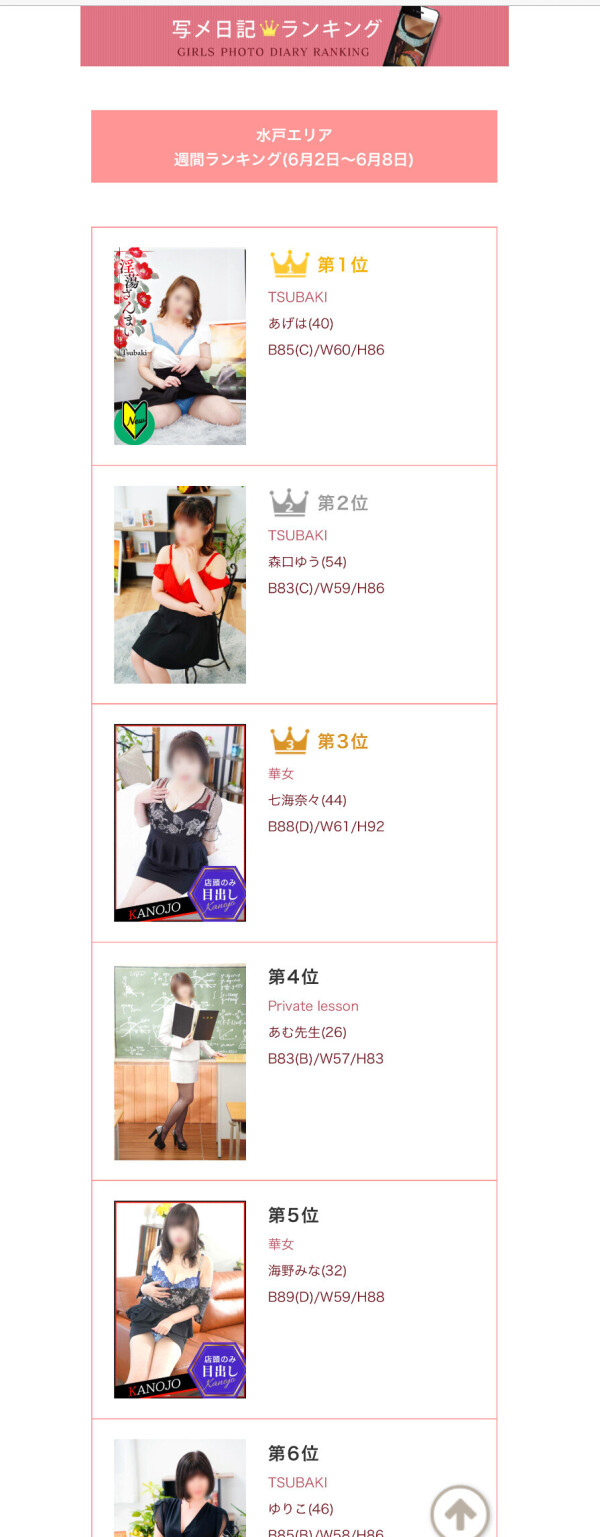Open the second-place 森口ゆう ranking card
Image resolution: width=600 pixels, height=1537 pixels.
(294, 584)
